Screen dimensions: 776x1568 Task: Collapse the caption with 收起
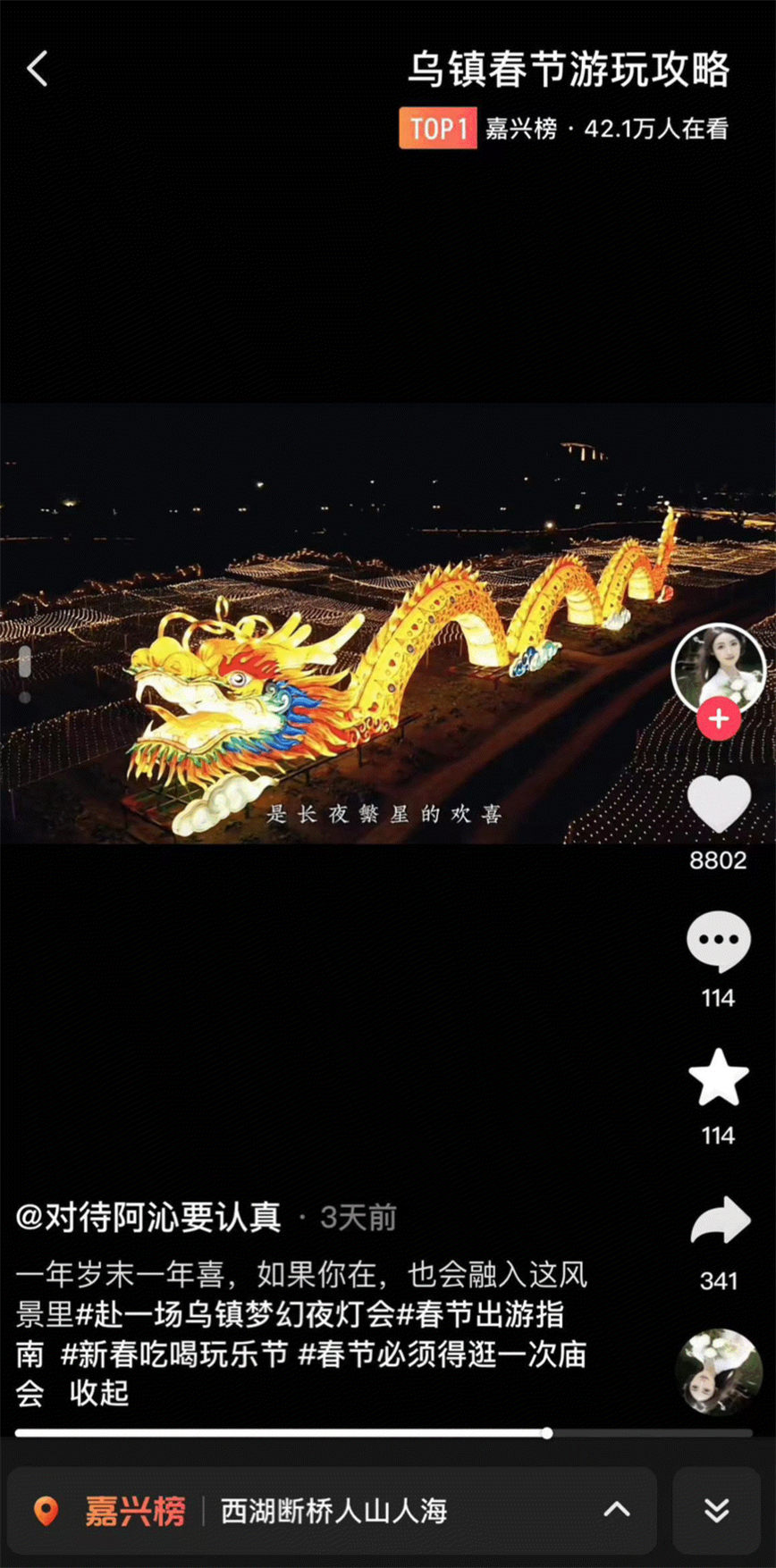point(99,1394)
